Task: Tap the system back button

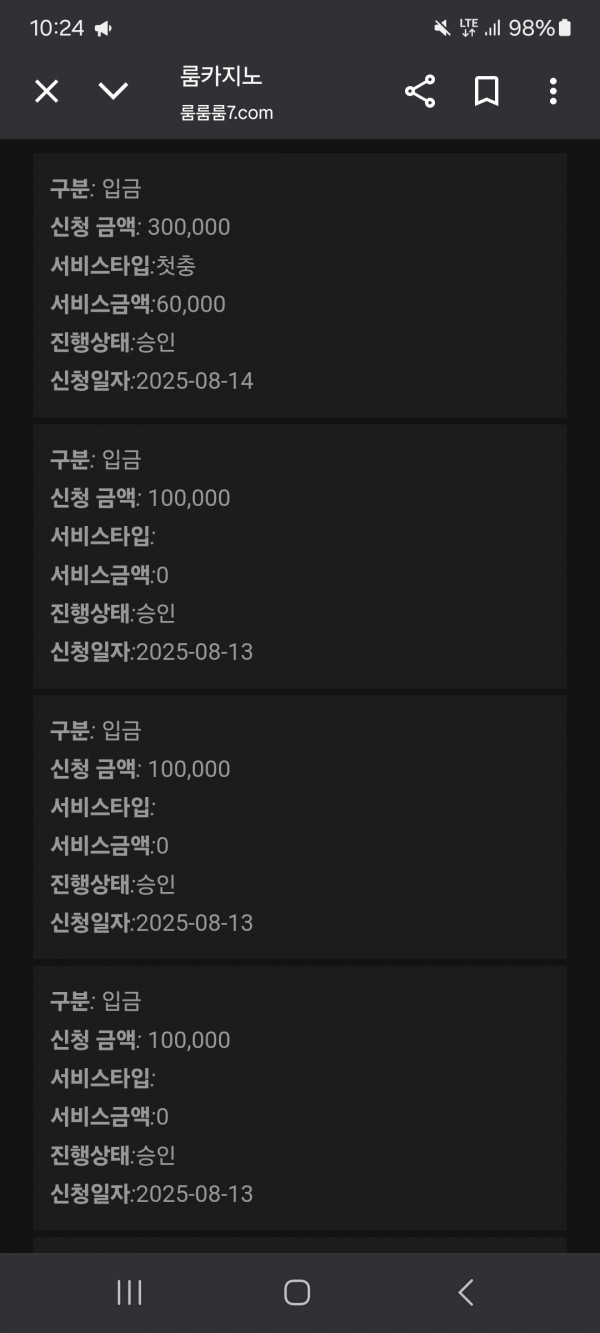Action: pos(466,1292)
